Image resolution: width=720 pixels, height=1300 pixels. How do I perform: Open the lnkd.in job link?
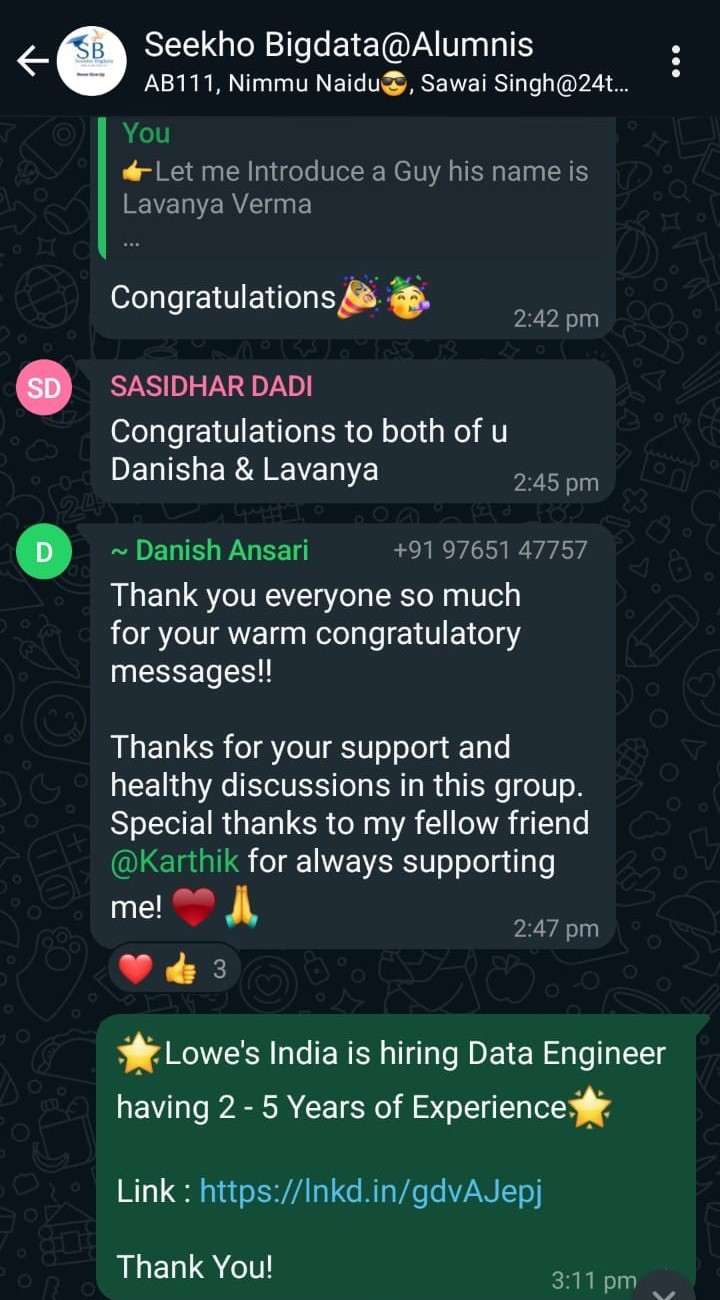click(x=371, y=1191)
